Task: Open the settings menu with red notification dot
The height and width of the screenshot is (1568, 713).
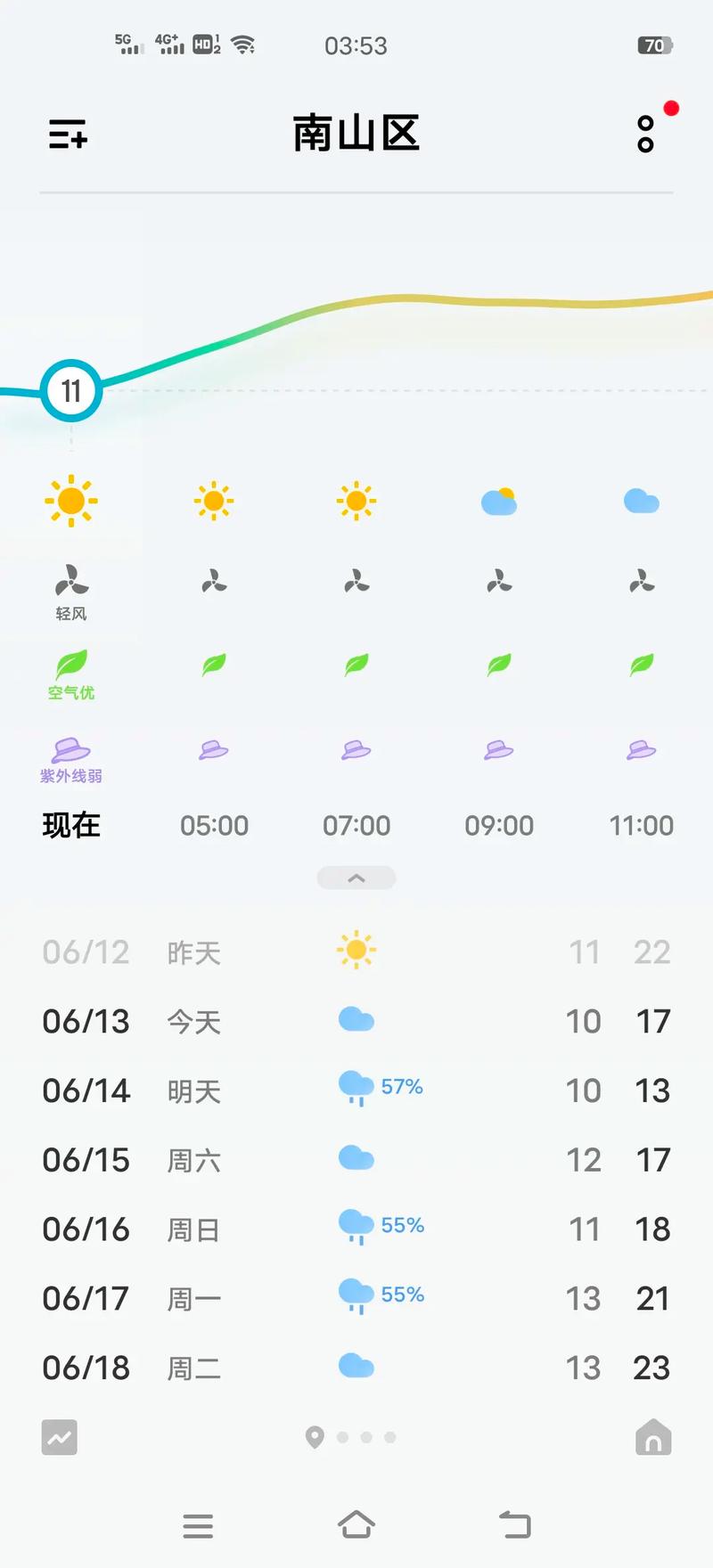Action: pyautogui.click(x=648, y=133)
